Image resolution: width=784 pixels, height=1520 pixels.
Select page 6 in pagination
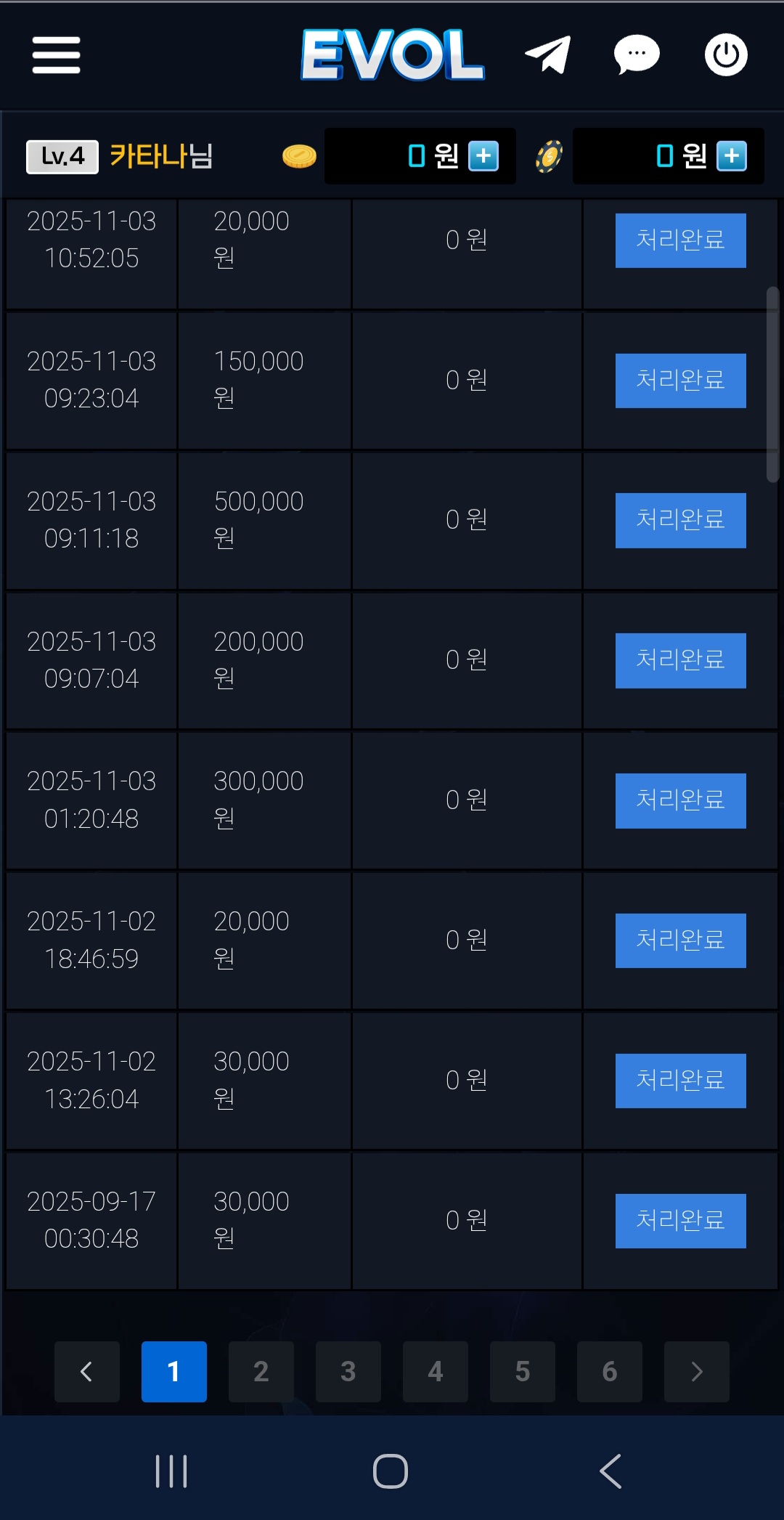[x=609, y=1371]
